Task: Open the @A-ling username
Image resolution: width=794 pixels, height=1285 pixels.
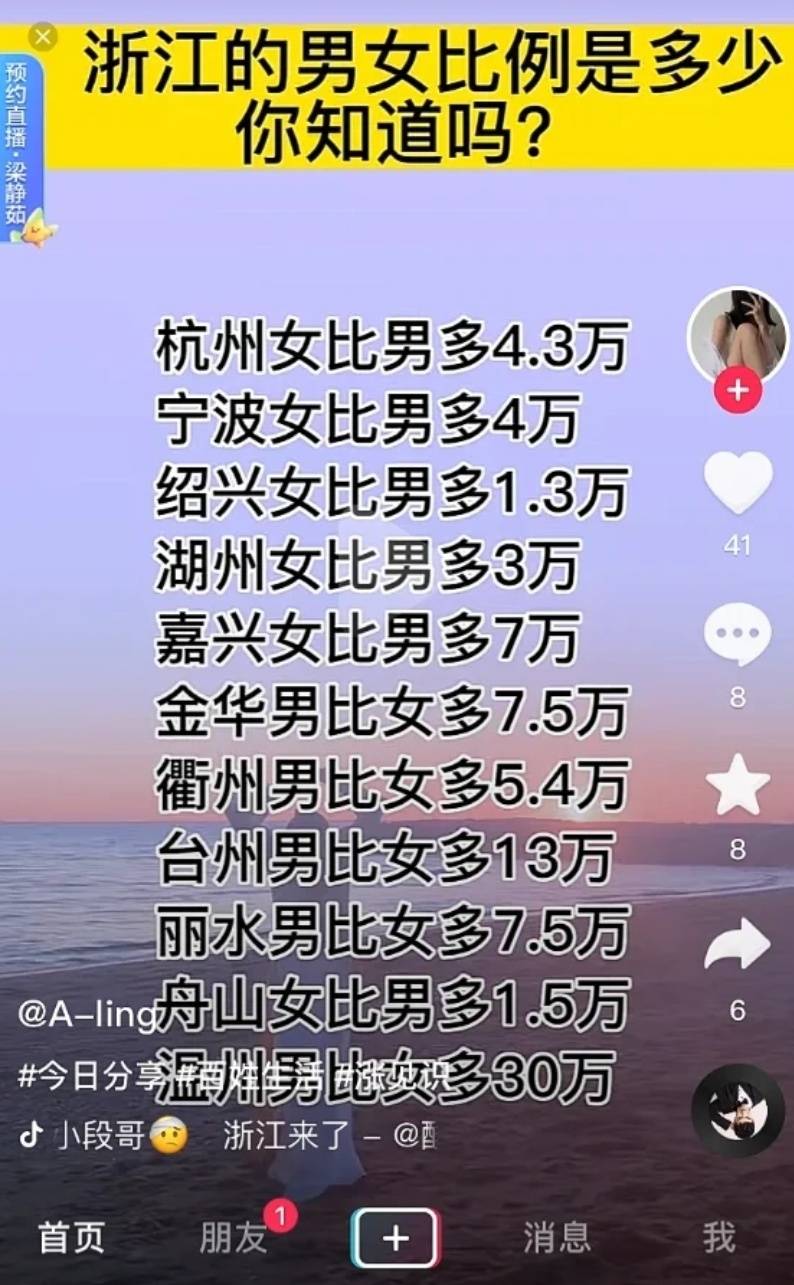Action: 86,1014
